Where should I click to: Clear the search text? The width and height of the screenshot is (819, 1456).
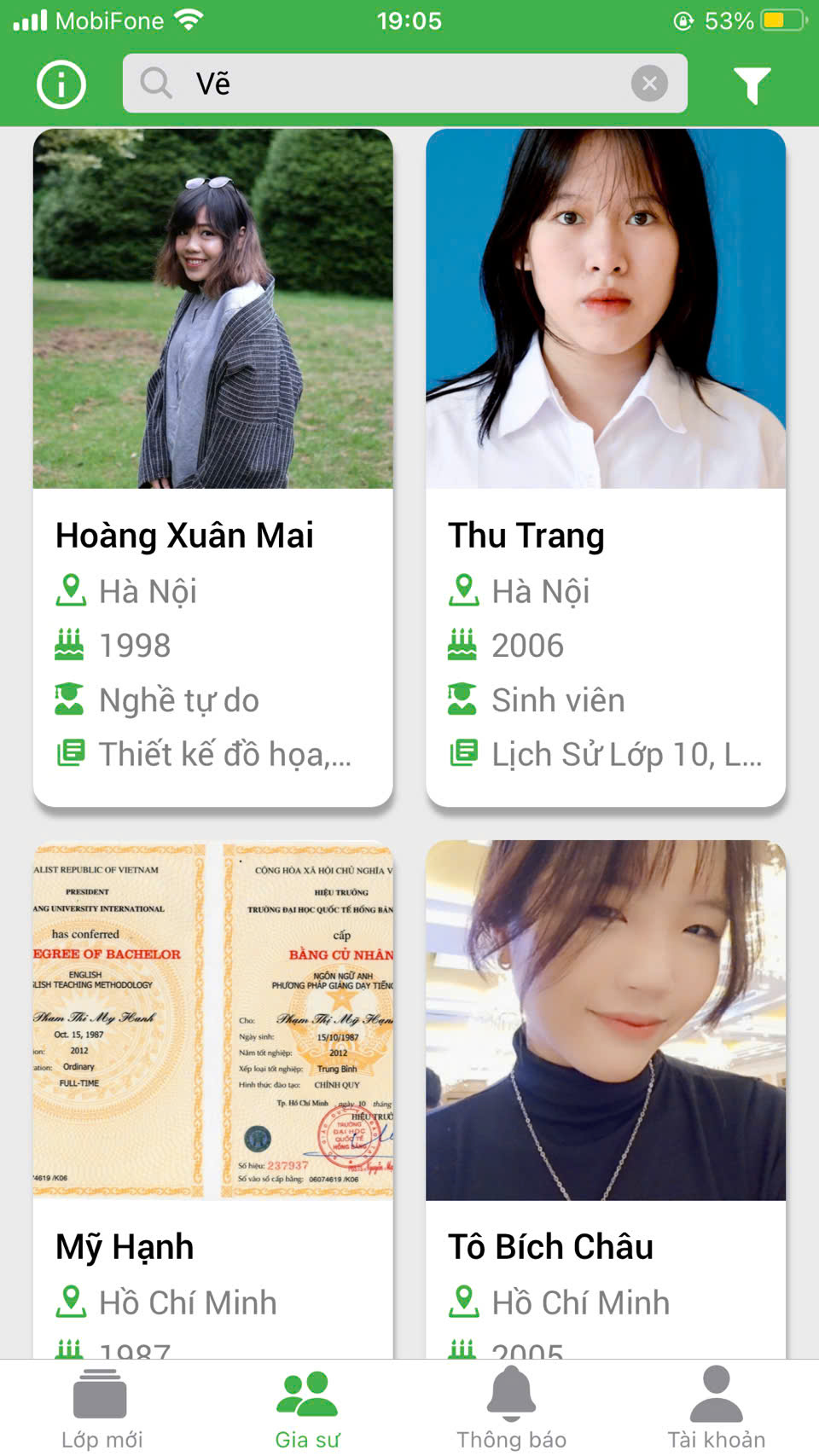click(649, 84)
